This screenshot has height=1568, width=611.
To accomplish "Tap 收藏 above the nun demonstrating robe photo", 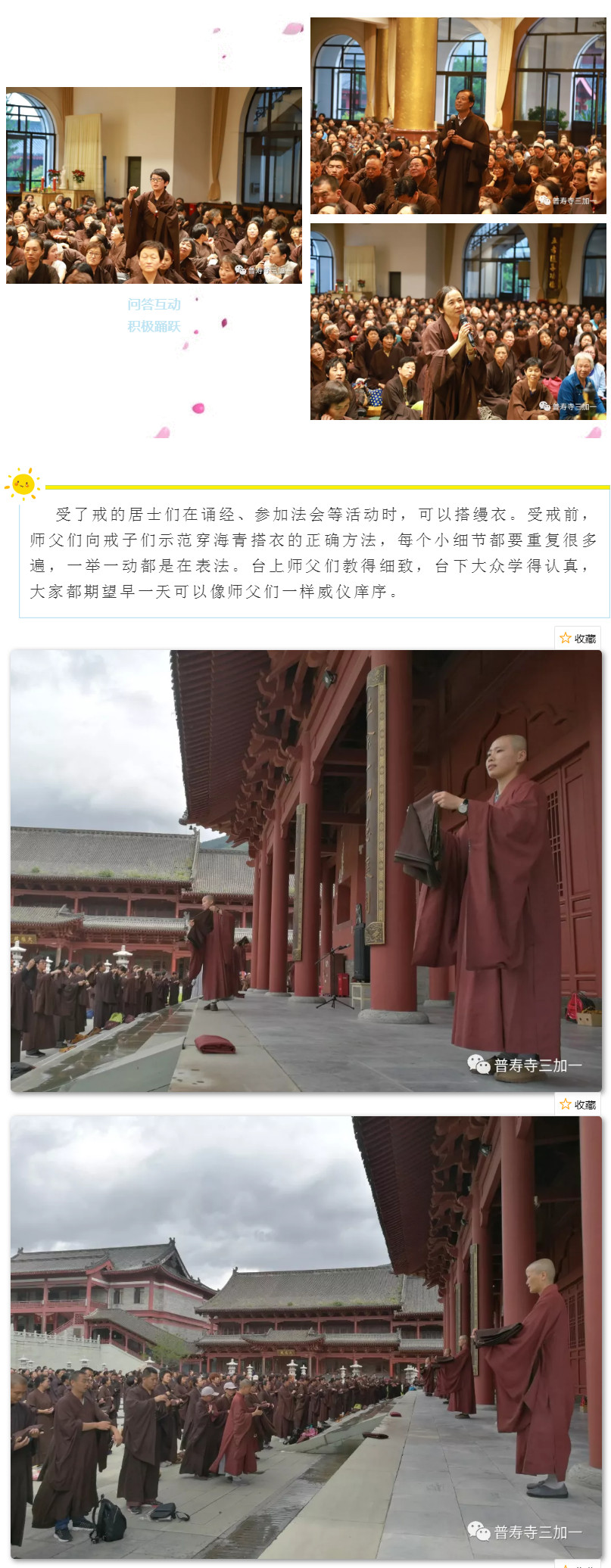I will 578,638.
